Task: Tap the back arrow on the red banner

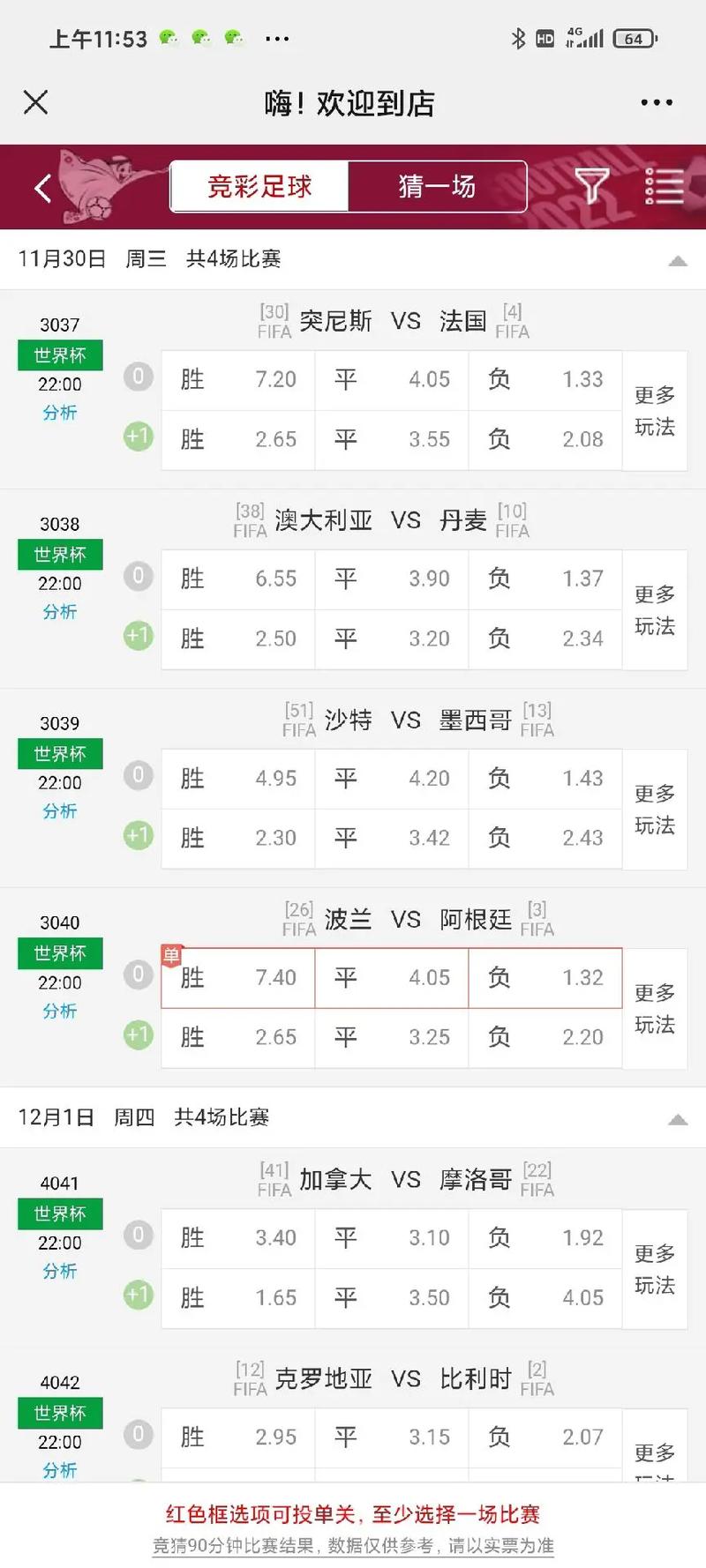Action: pyautogui.click(x=41, y=187)
